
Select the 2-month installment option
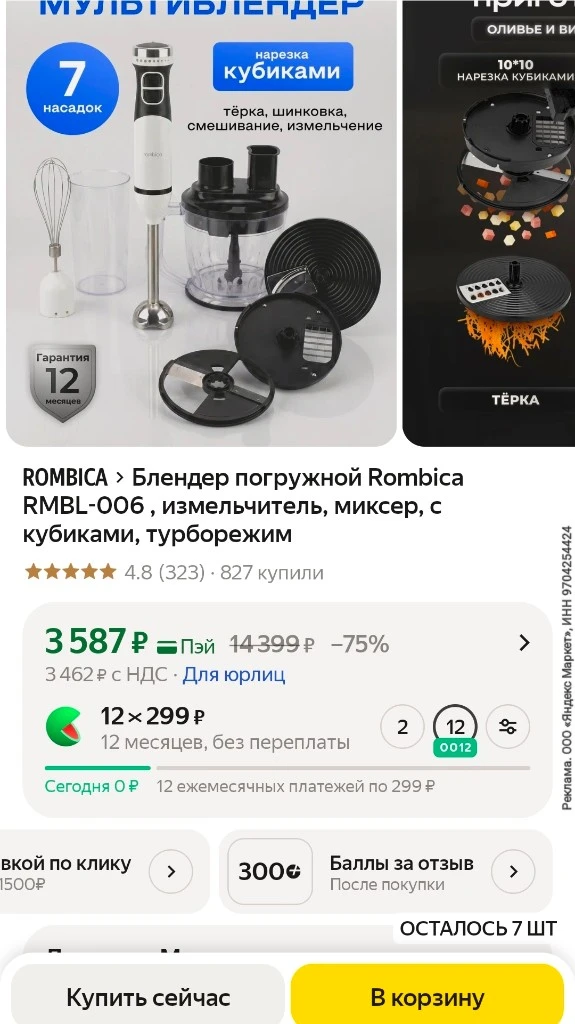click(x=402, y=726)
